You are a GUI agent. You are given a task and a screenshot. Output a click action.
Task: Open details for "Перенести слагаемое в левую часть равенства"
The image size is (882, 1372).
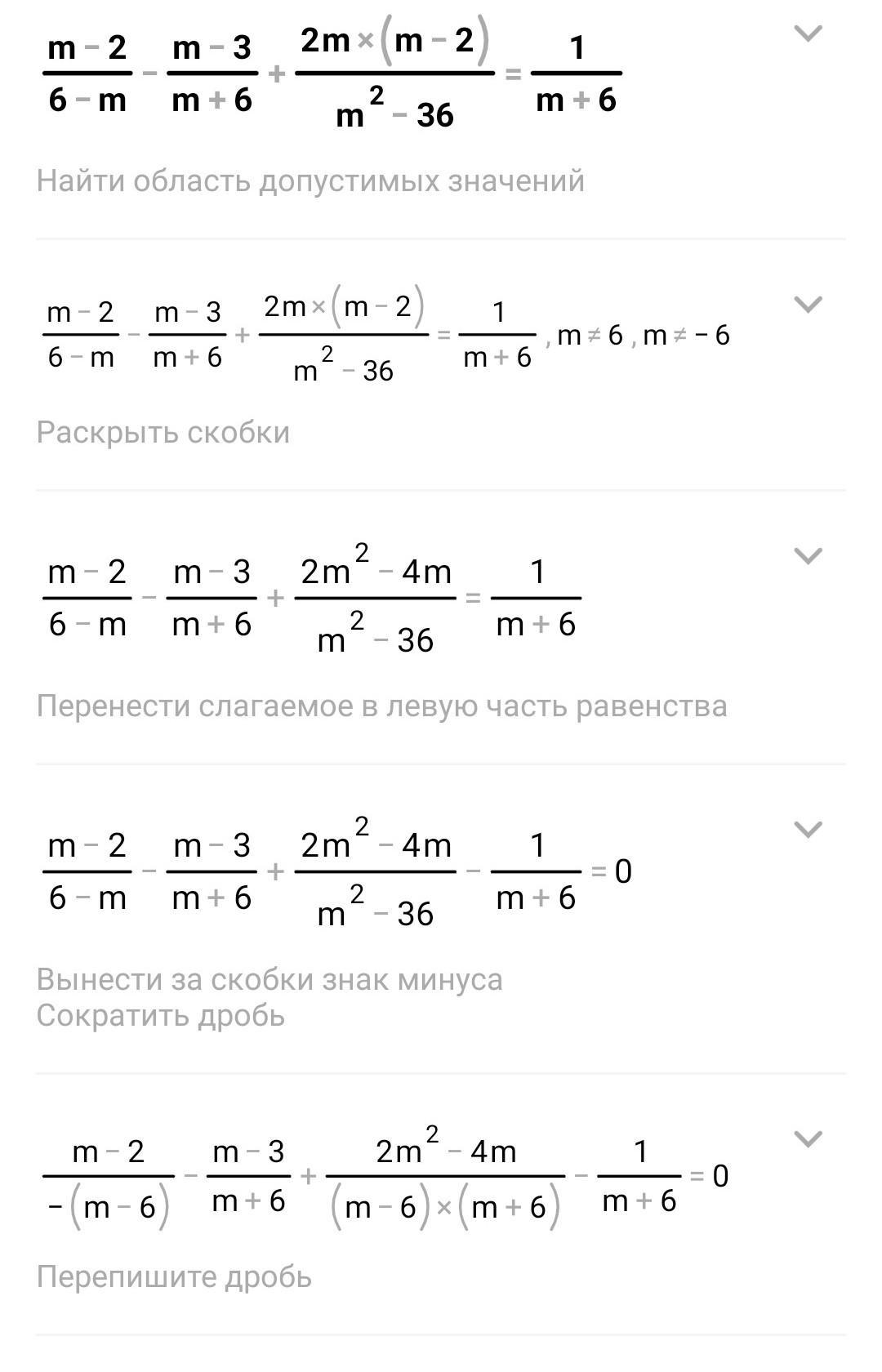808,556
